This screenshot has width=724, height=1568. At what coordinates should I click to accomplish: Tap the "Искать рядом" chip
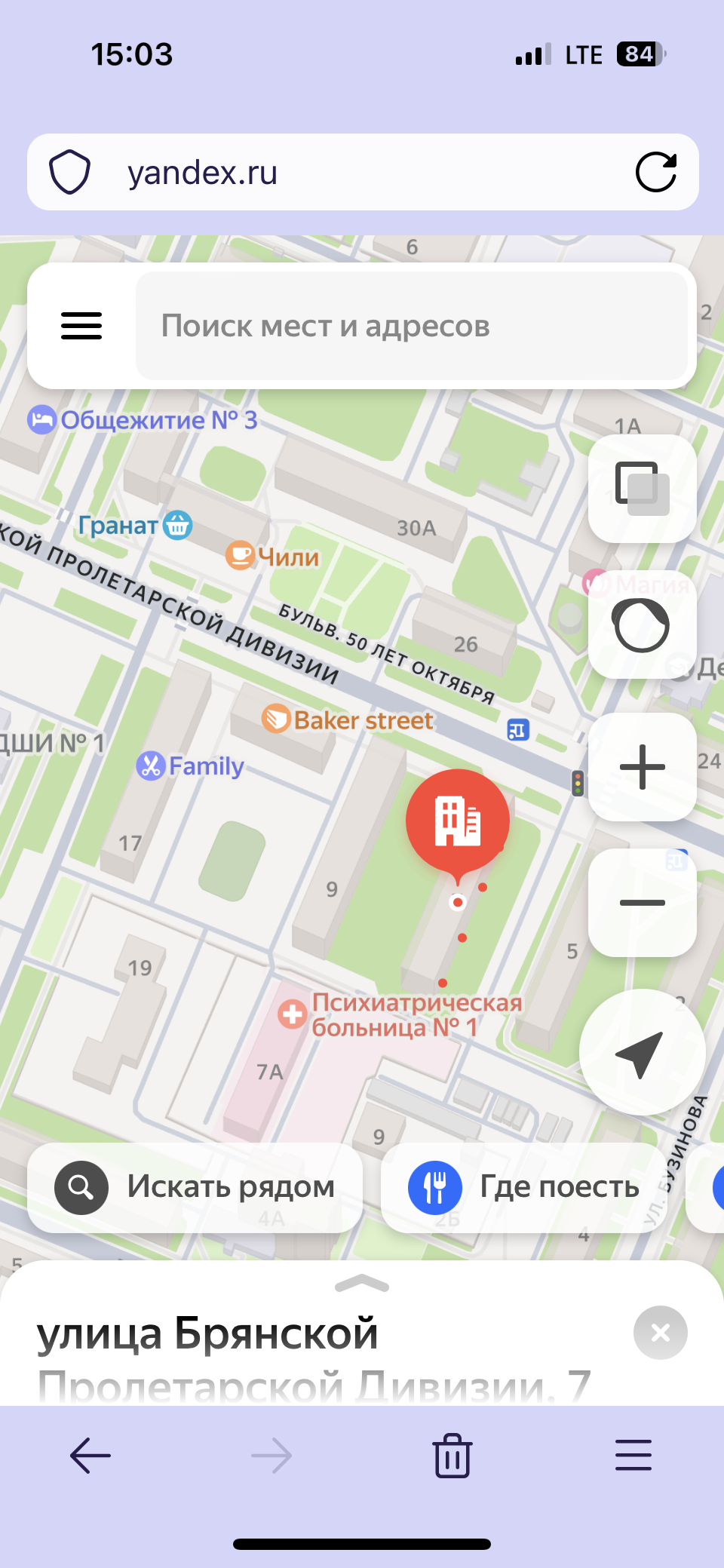click(x=195, y=1187)
